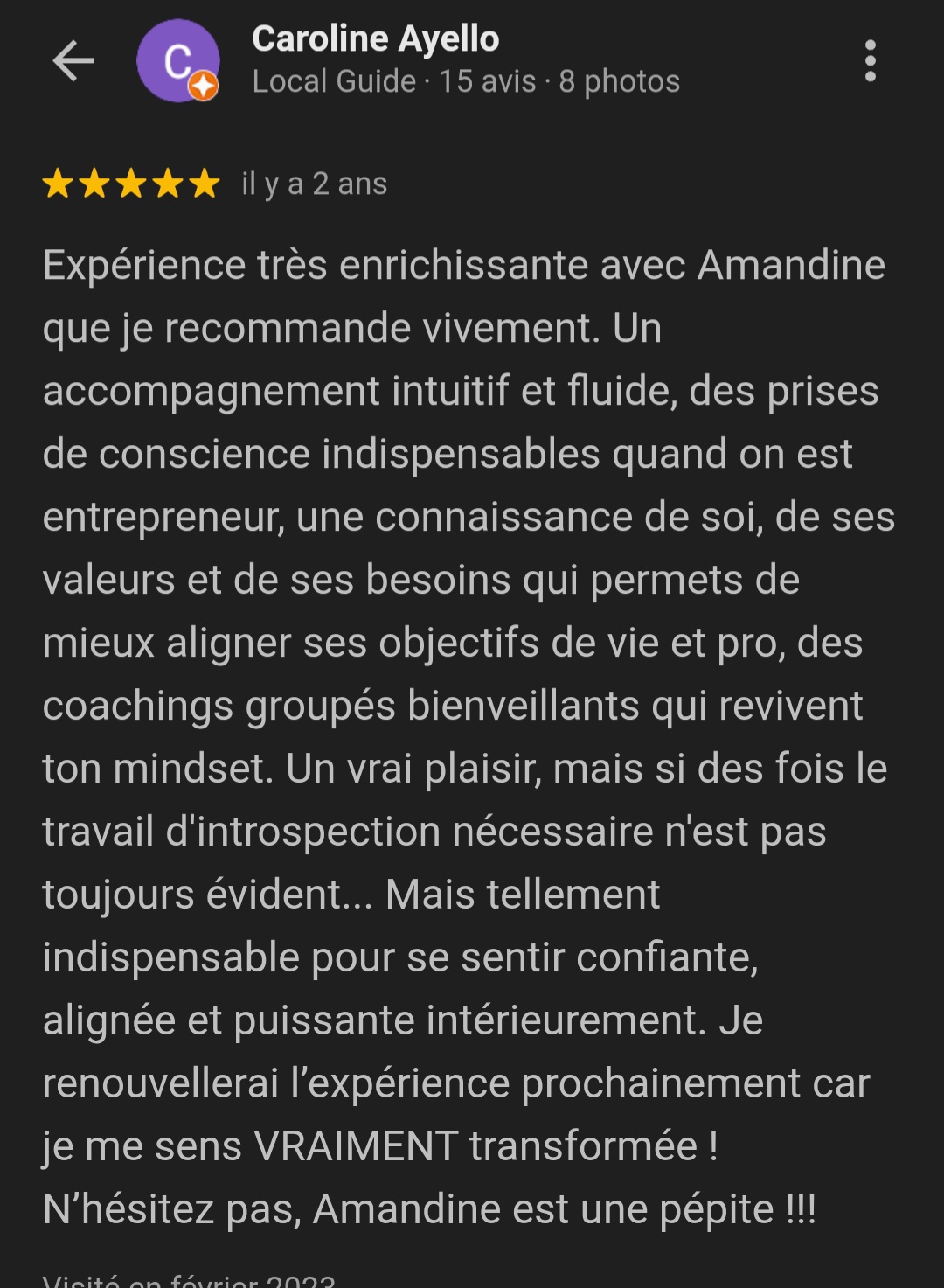This screenshot has height=1288, width=944.
Task: Open Caroline Ayello's reviewer name link
Action: pos(376,39)
